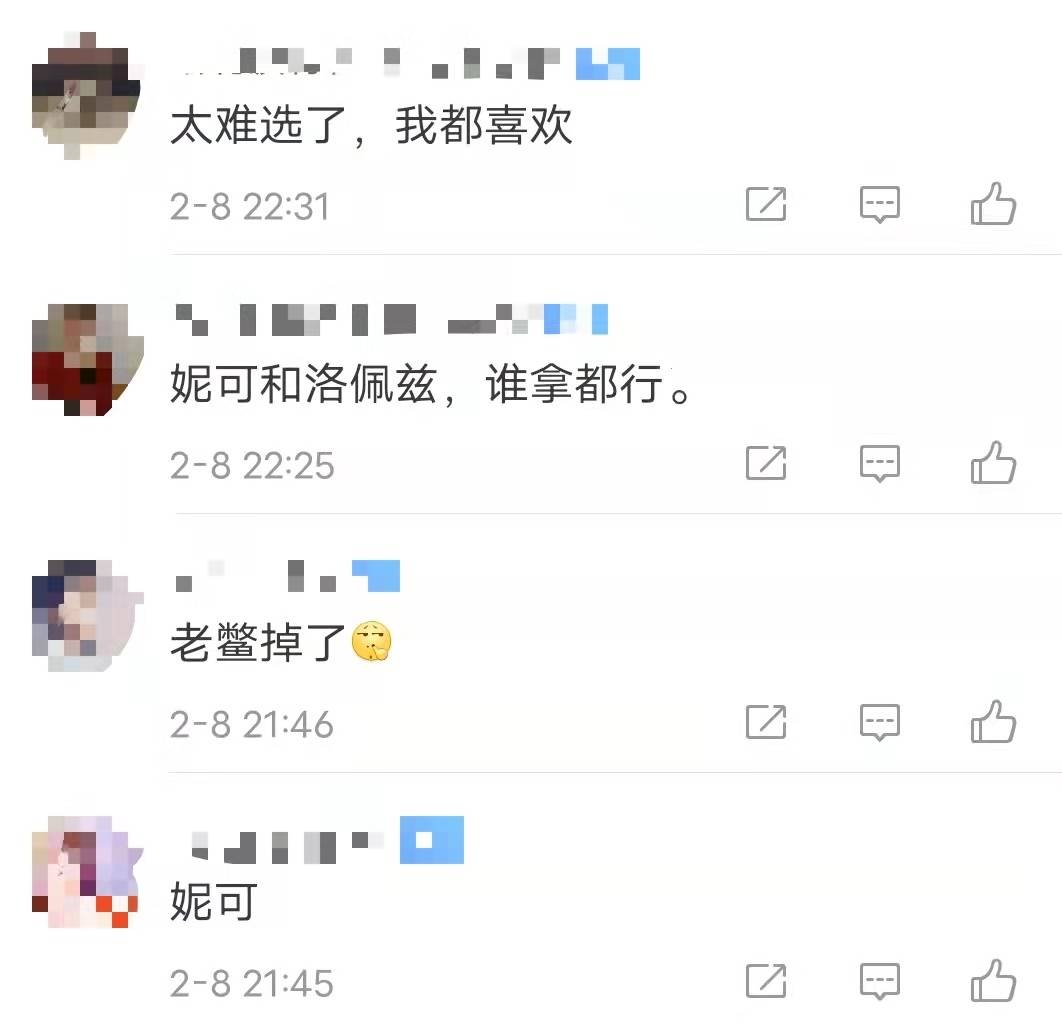Open avatar of the "谁拿都行" commenter
Image resolution: width=1062 pixels, height=1026 pixels.
pyautogui.click(x=86, y=358)
